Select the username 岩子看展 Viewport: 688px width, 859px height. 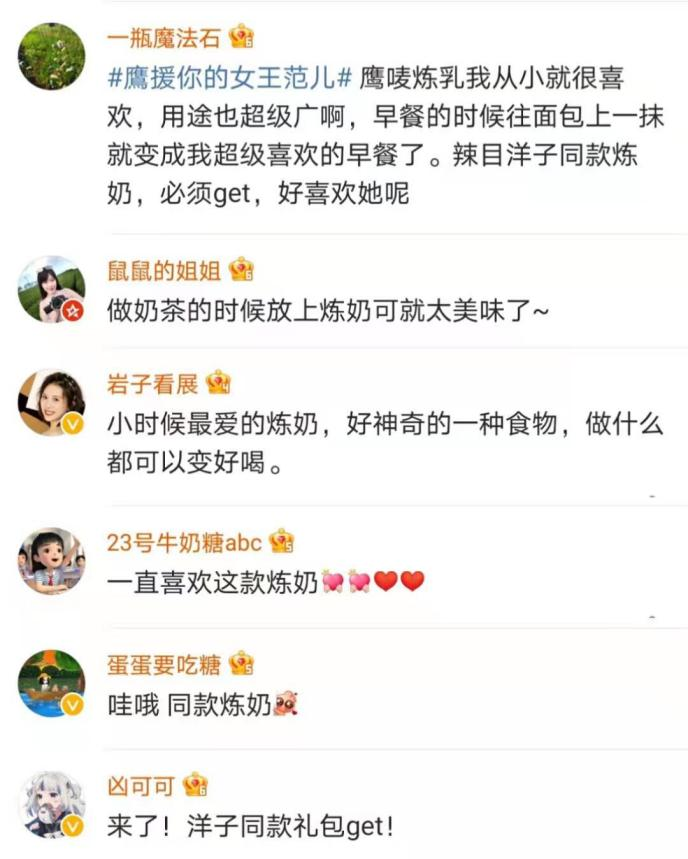153,383
